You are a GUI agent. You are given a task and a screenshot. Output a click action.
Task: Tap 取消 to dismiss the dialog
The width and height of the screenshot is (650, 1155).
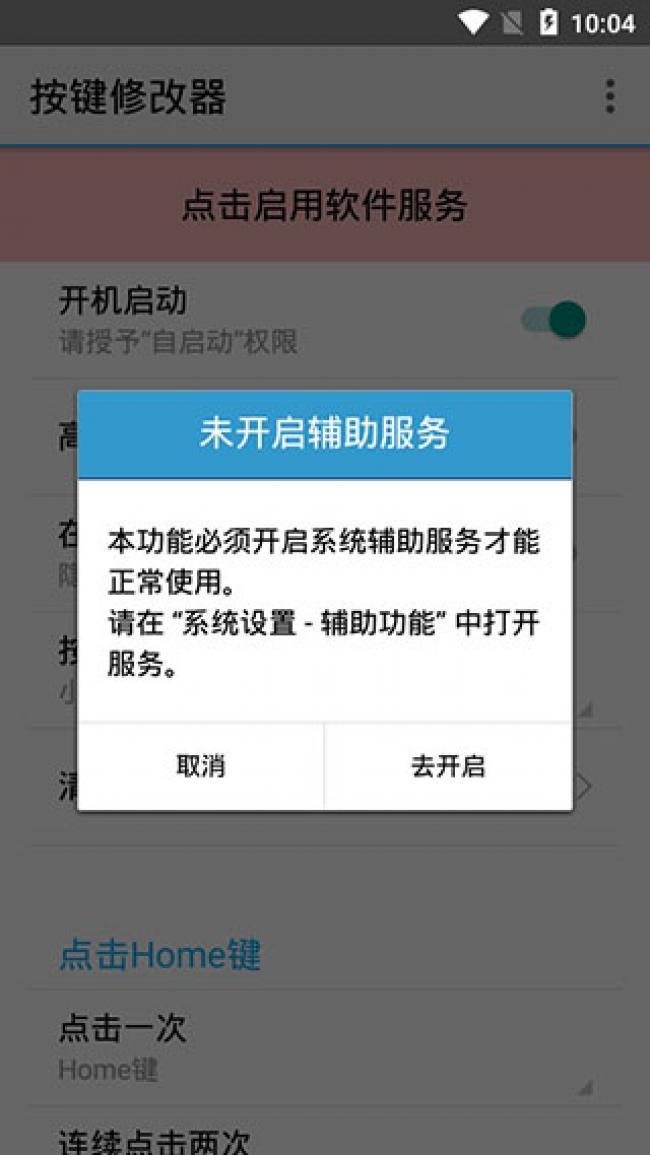(201, 766)
